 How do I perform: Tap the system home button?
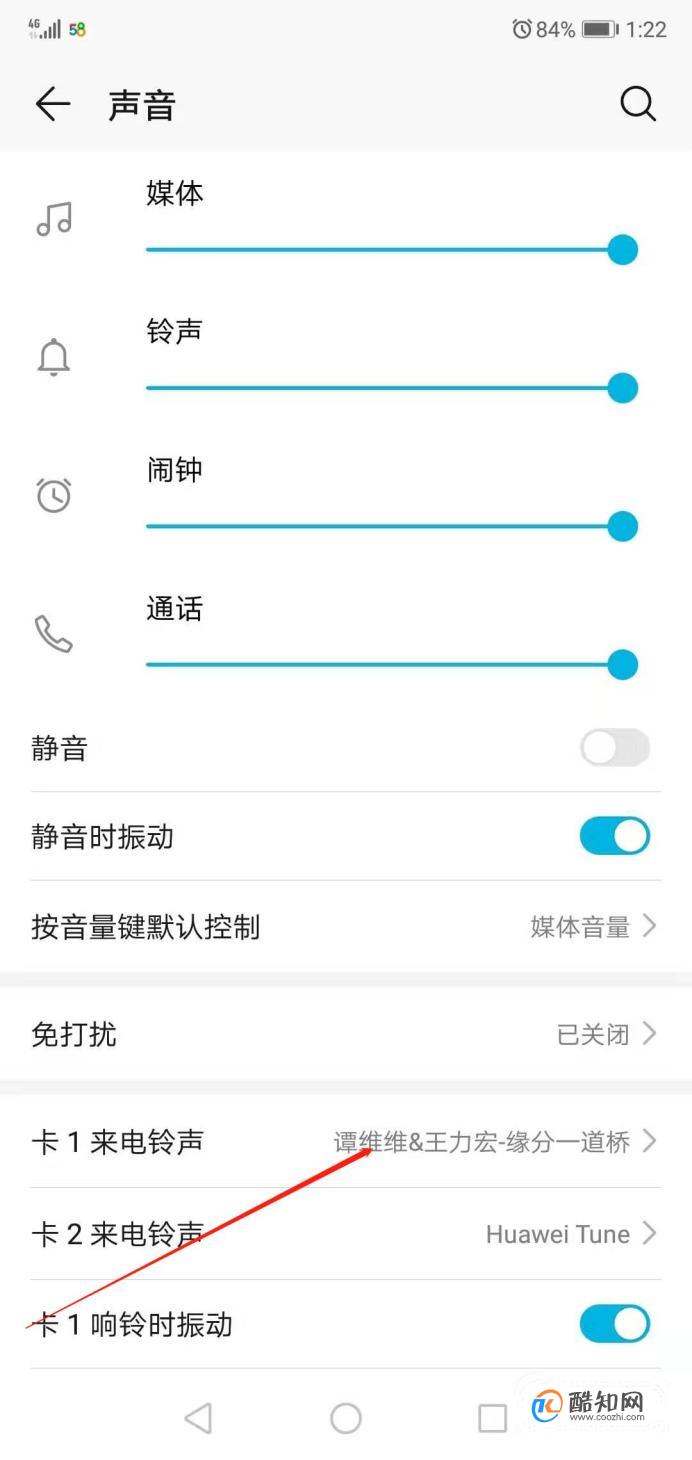346,1417
